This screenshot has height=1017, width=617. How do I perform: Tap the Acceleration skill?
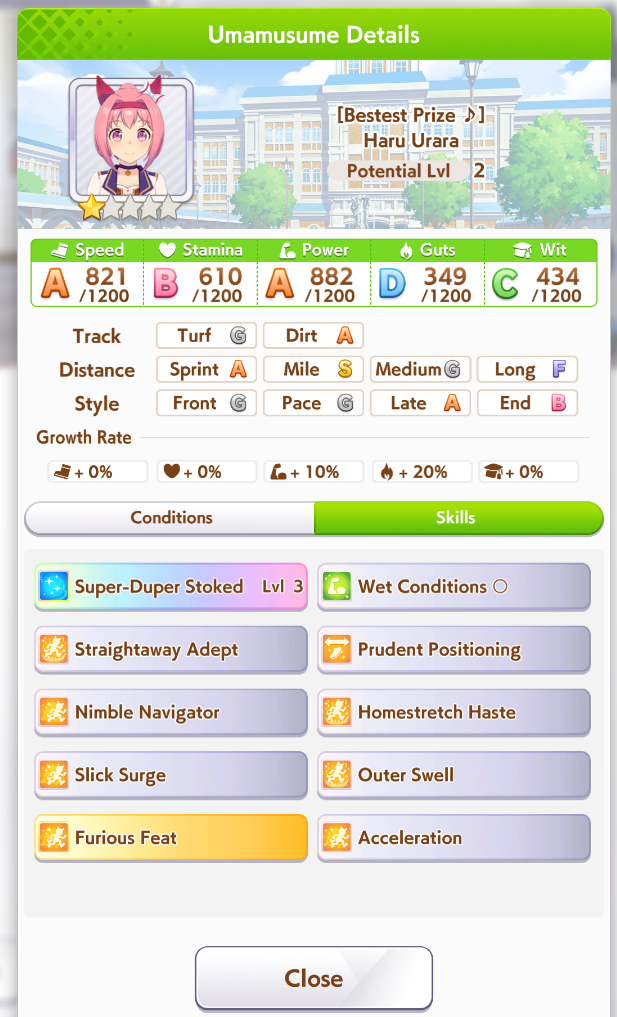click(454, 838)
